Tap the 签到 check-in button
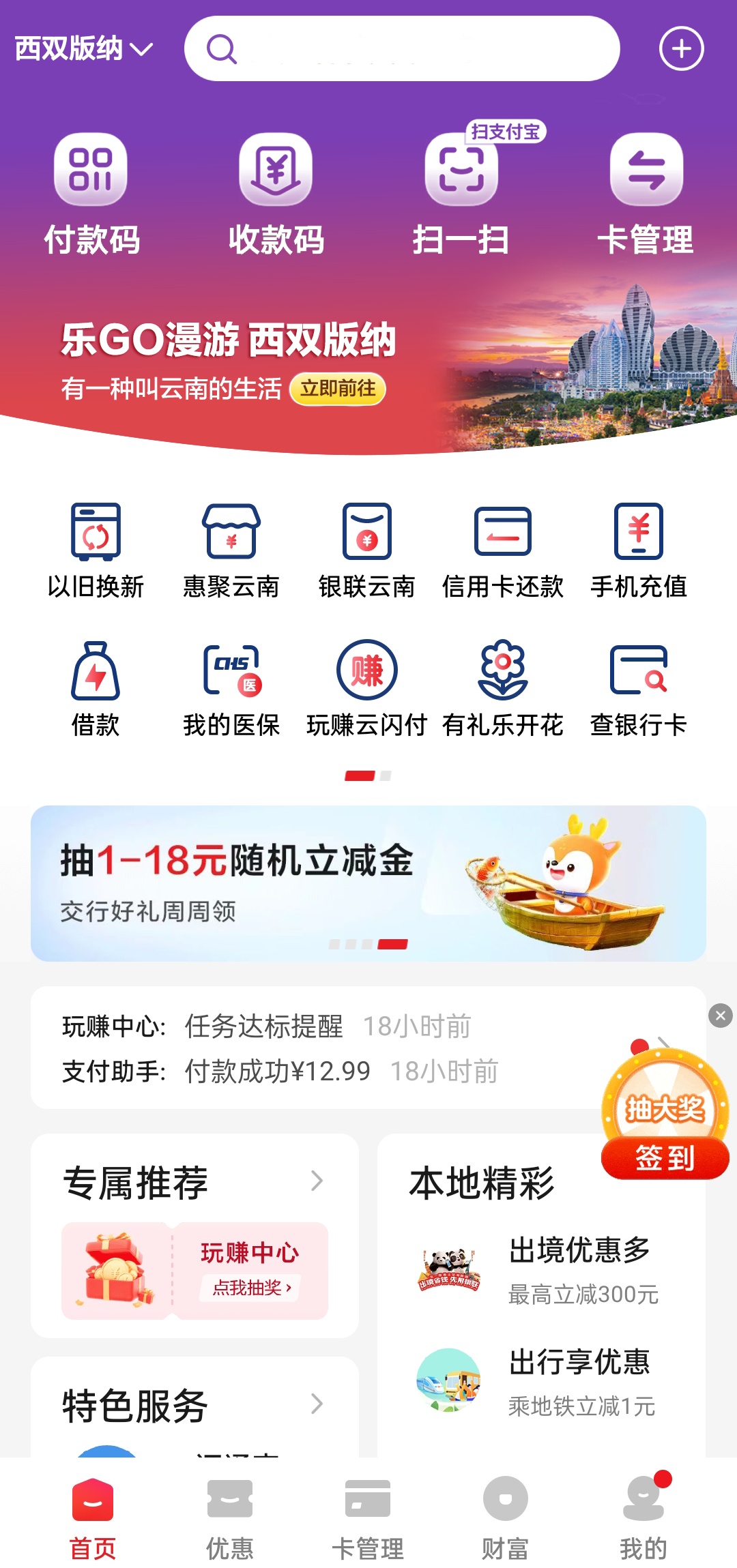Image resolution: width=737 pixels, height=1568 pixels. pyautogui.click(x=665, y=1158)
